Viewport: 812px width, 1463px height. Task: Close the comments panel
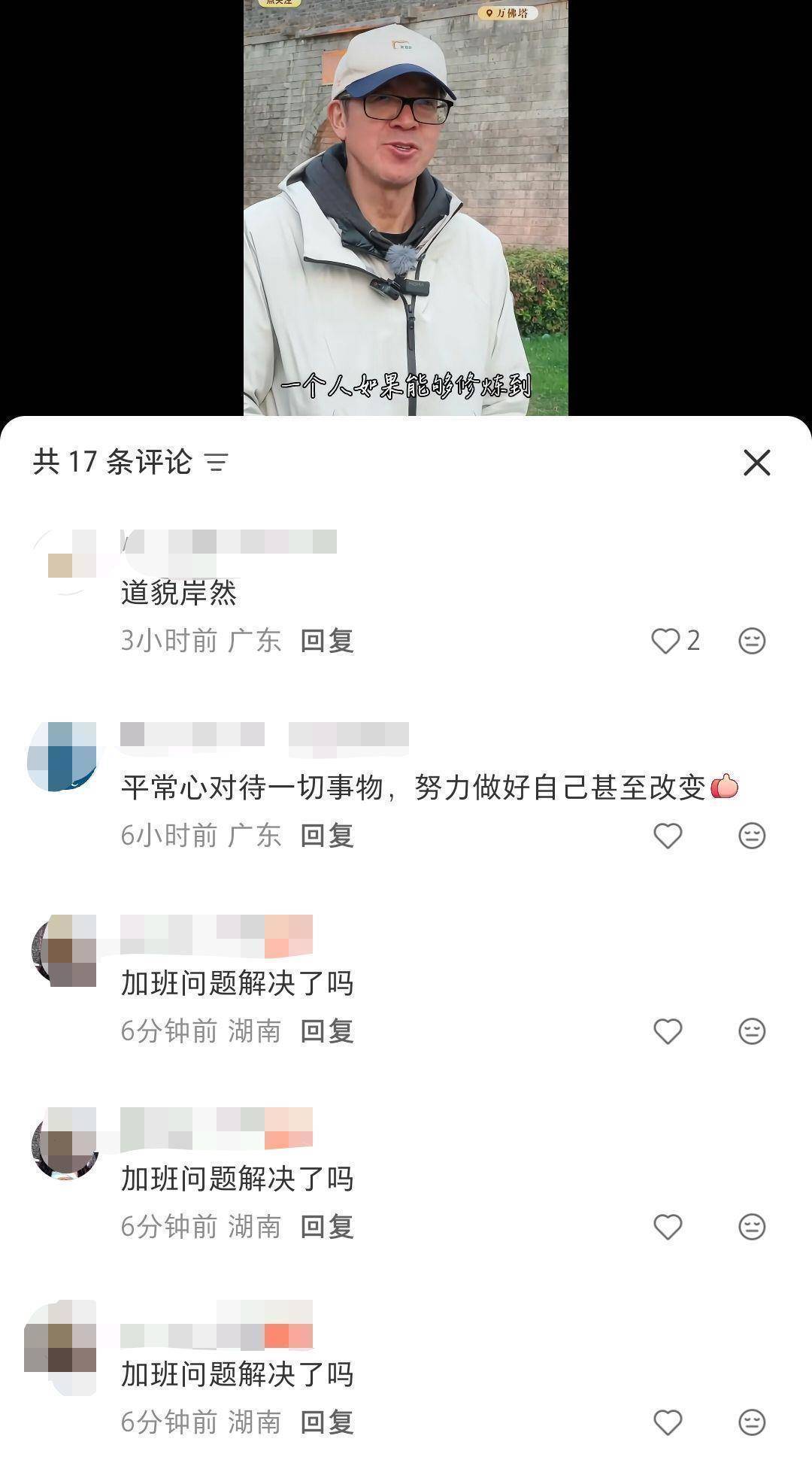click(756, 463)
